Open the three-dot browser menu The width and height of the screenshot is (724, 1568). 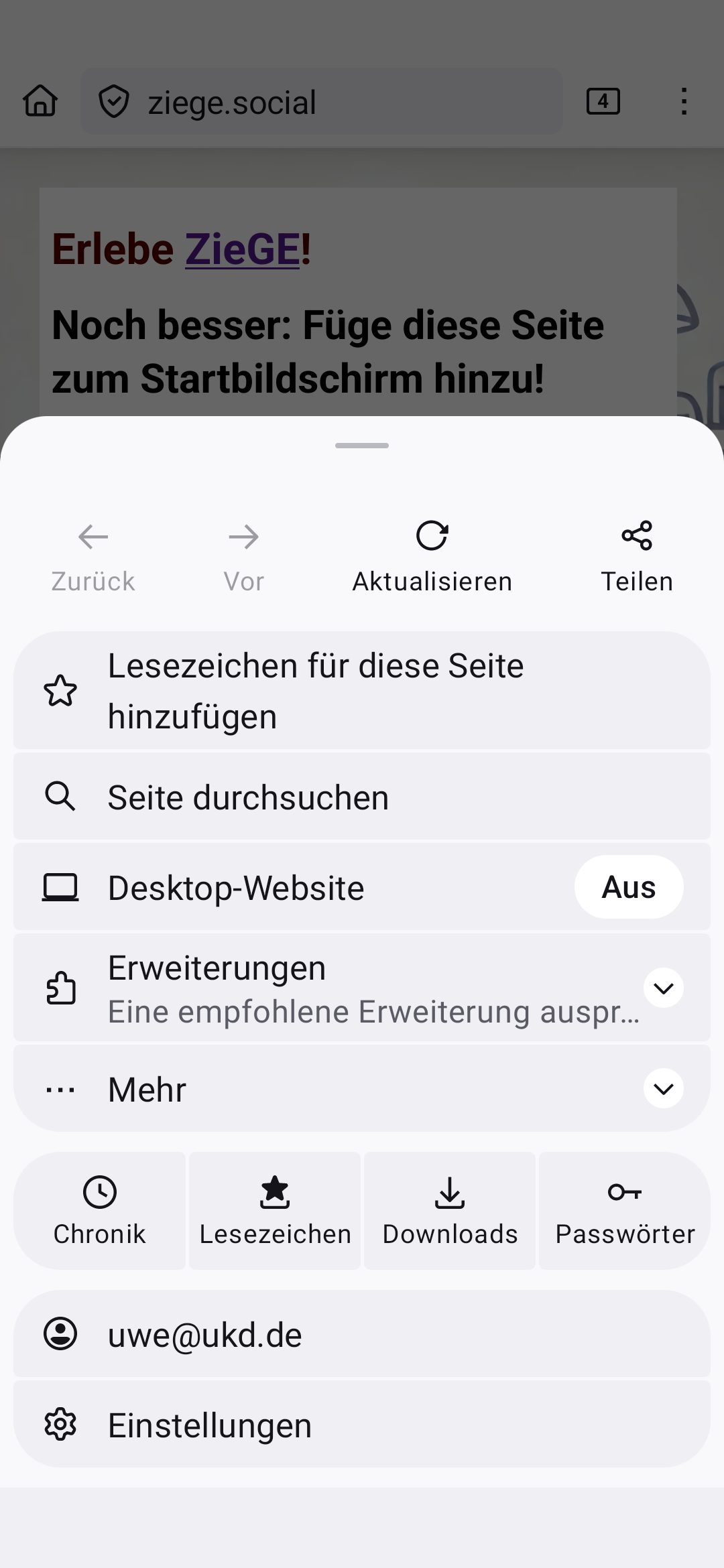click(x=684, y=101)
